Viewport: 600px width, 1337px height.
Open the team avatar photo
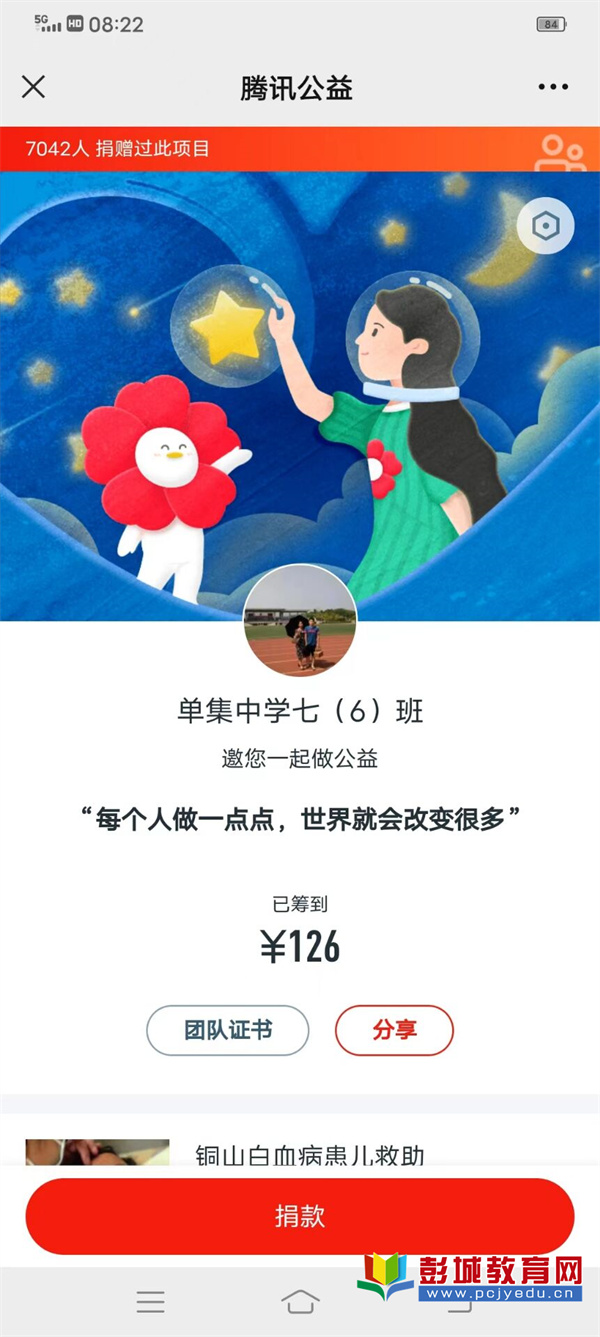[300, 620]
